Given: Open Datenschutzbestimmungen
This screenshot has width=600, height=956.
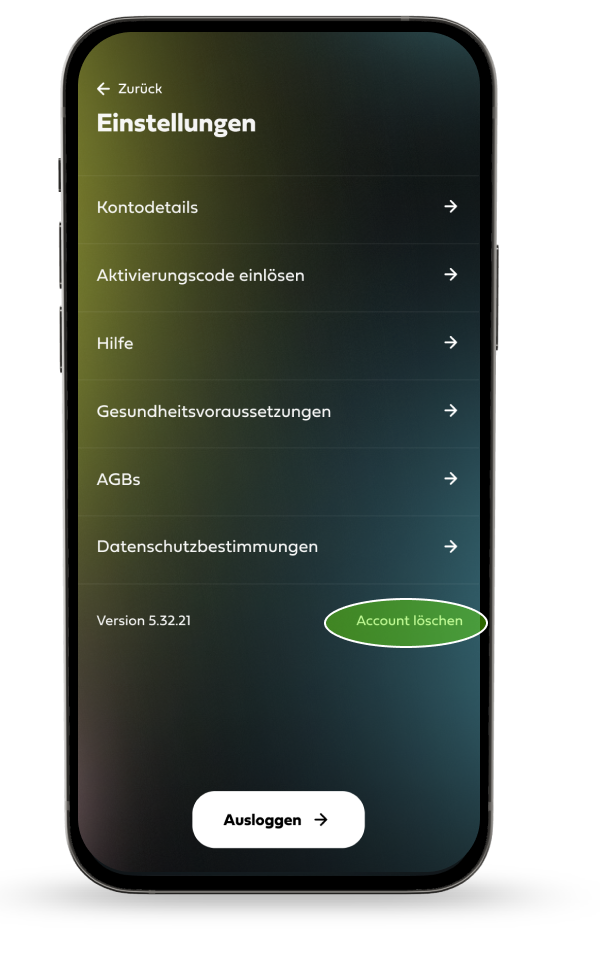Looking at the screenshot, I should click(277, 547).
